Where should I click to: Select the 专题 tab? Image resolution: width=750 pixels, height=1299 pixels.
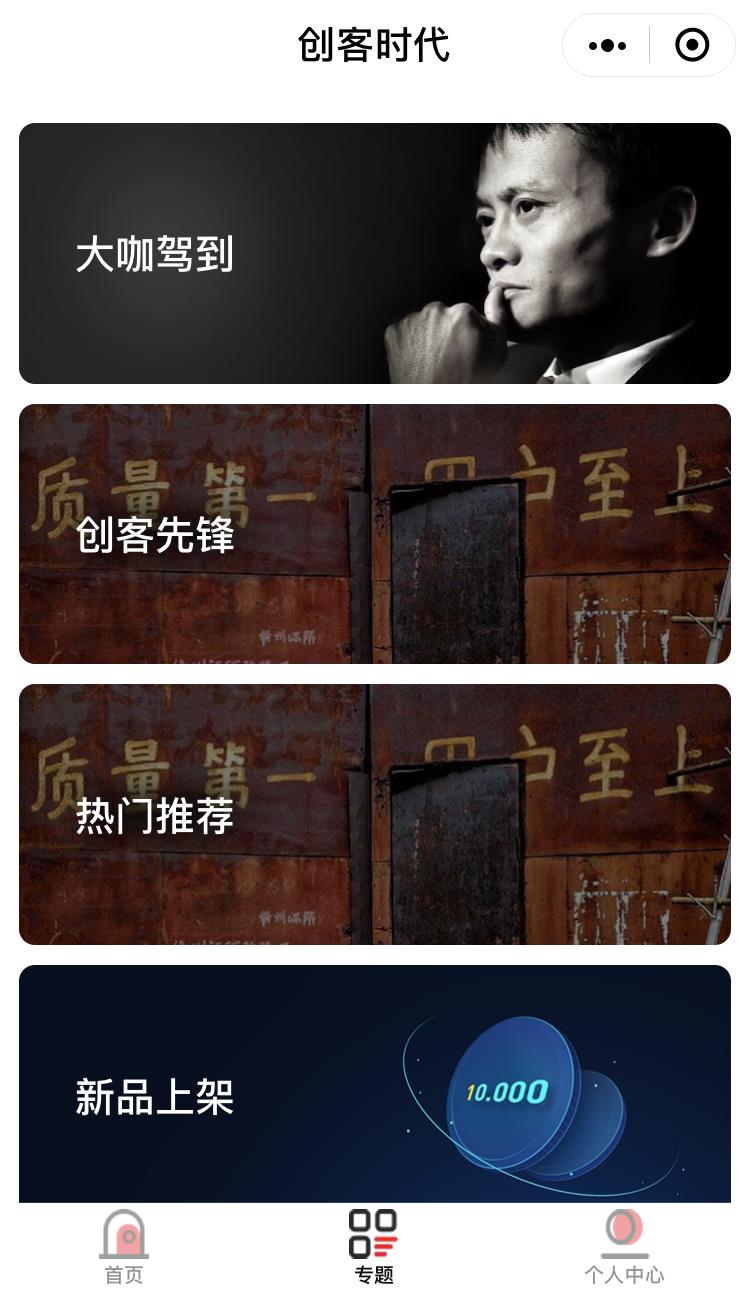[374, 1248]
